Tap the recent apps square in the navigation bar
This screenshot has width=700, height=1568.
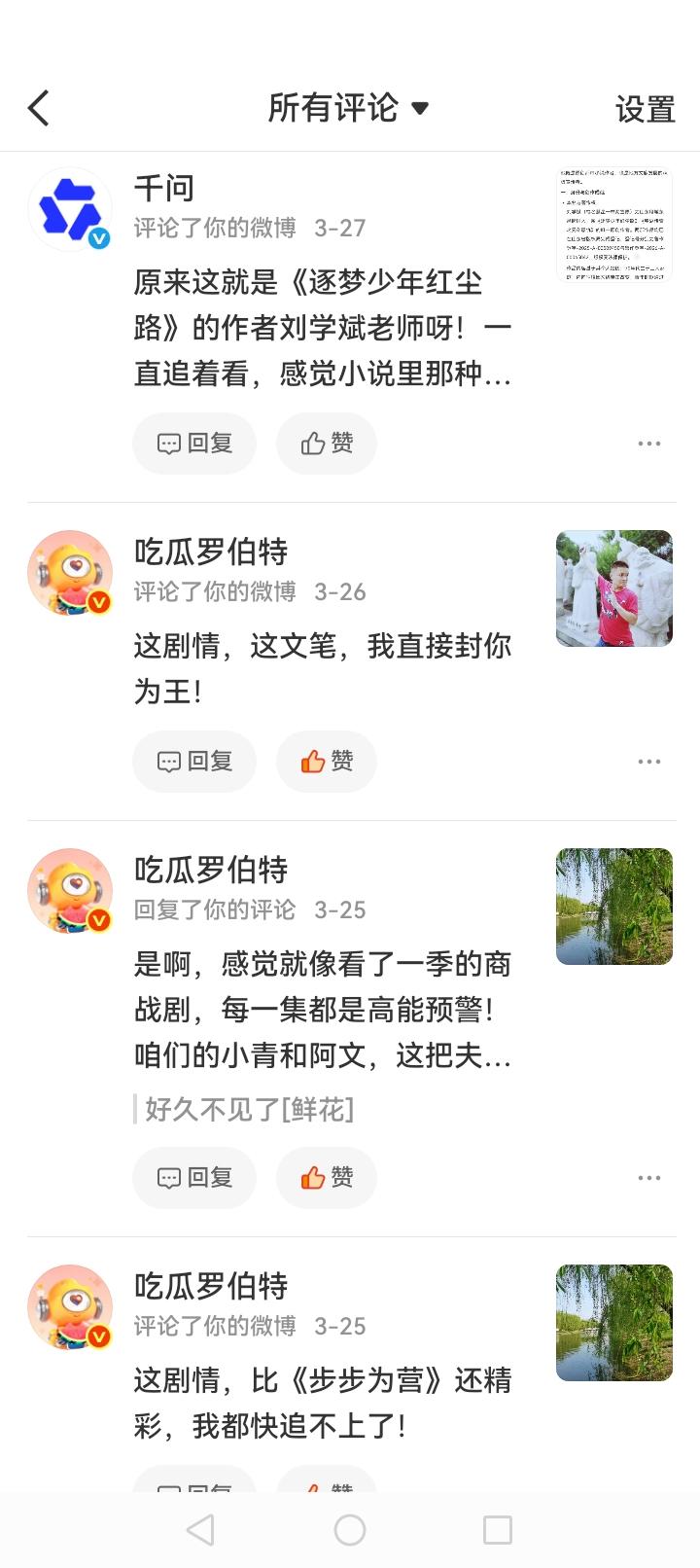click(x=496, y=1529)
